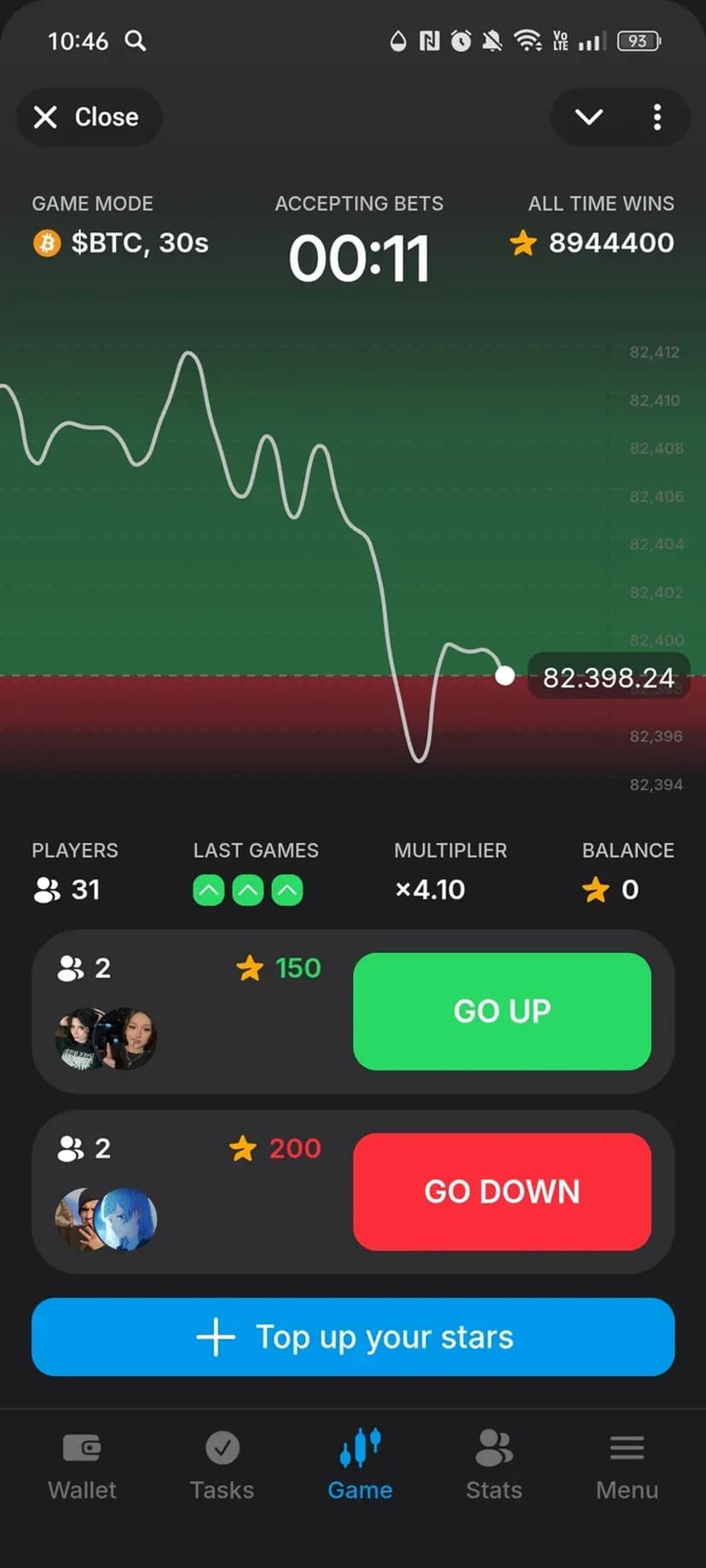Image resolution: width=706 pixels, height=1568 pixels.
Task: Close the mini app
Action: click(87, 117)
